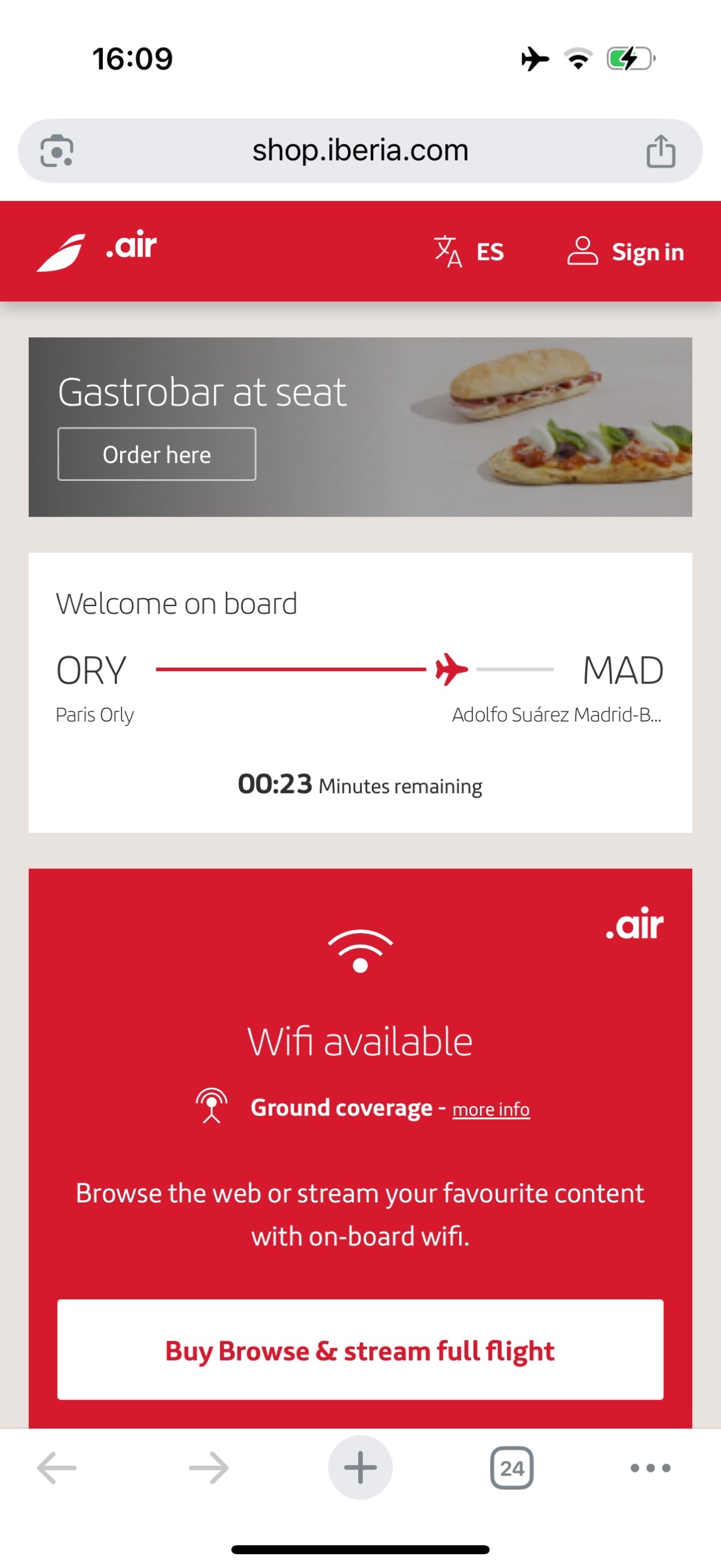The width and height of the screenshot is (721, 1568).
Task: Go forward to the next page
Action: (x=208, y=1468)
